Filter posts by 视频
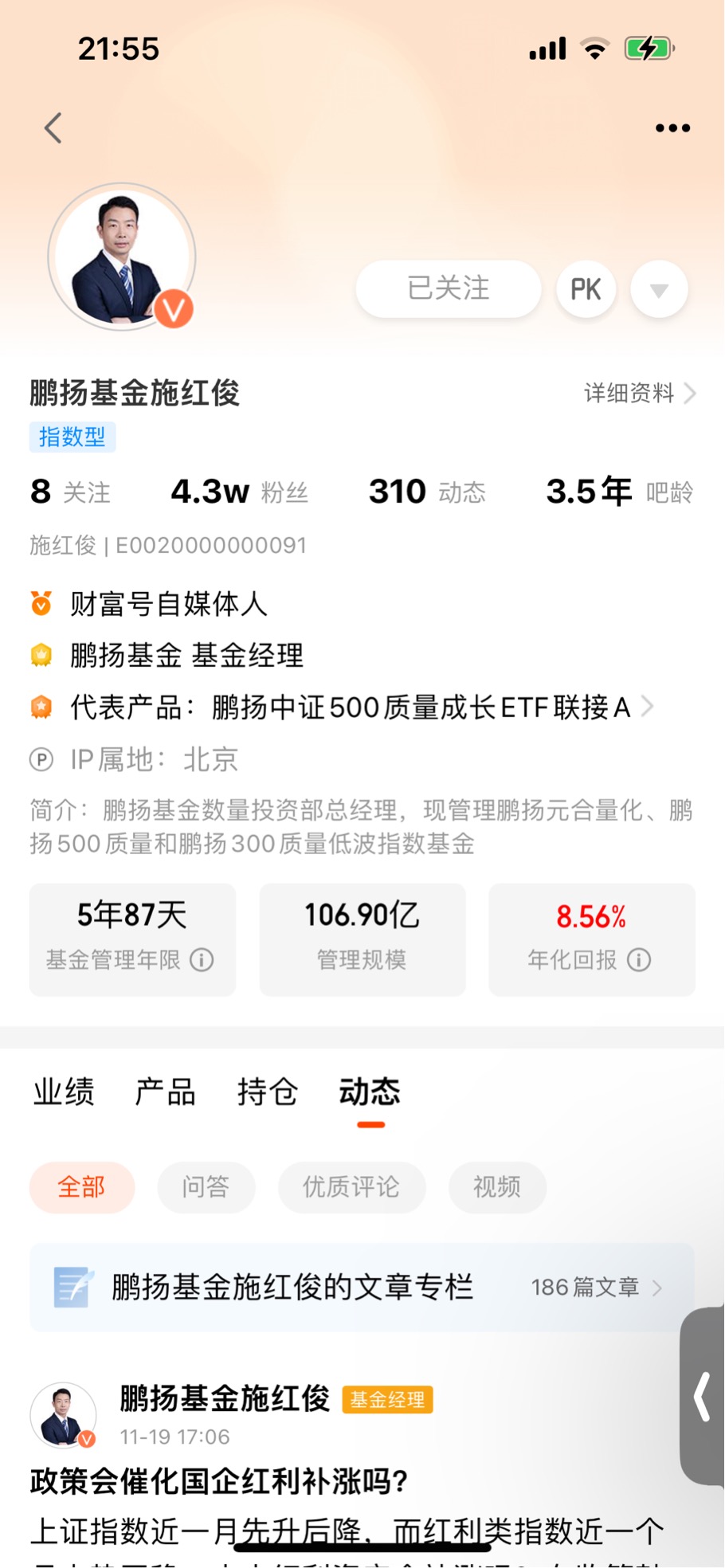Viewport: 725px width, 1568px height. [497, 1187]
